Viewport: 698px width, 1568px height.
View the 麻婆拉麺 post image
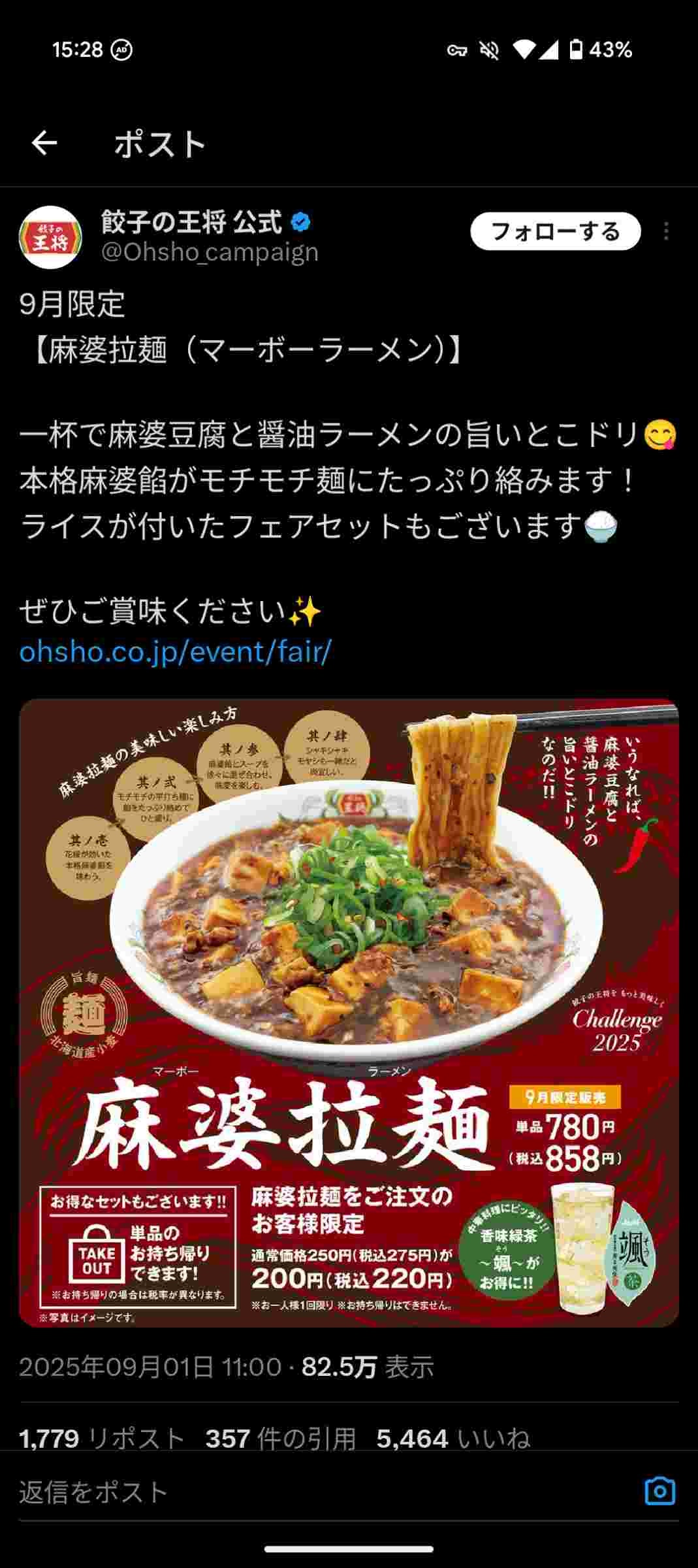349,1013
